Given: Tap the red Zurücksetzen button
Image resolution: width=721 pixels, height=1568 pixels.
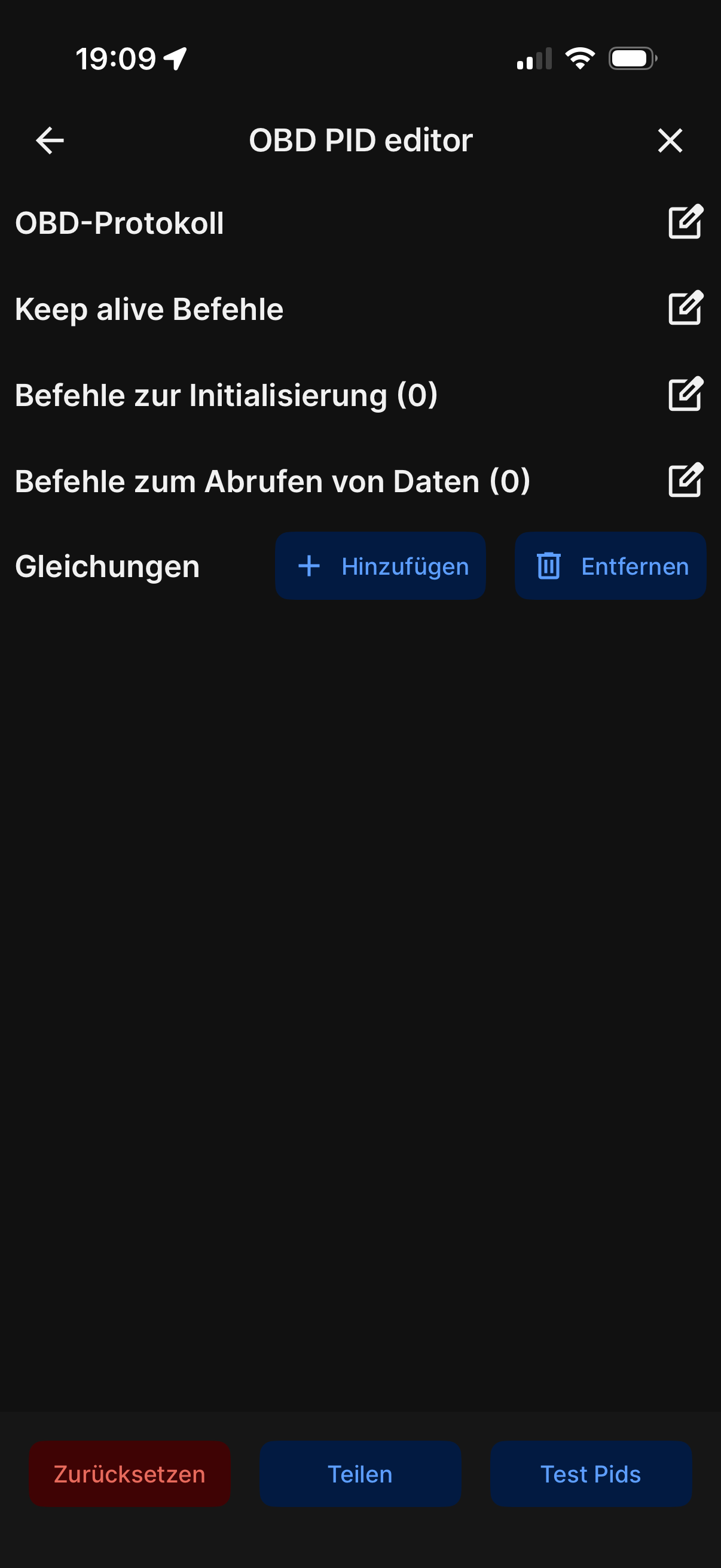Looking at the screenshot, I should point(130,1474).
